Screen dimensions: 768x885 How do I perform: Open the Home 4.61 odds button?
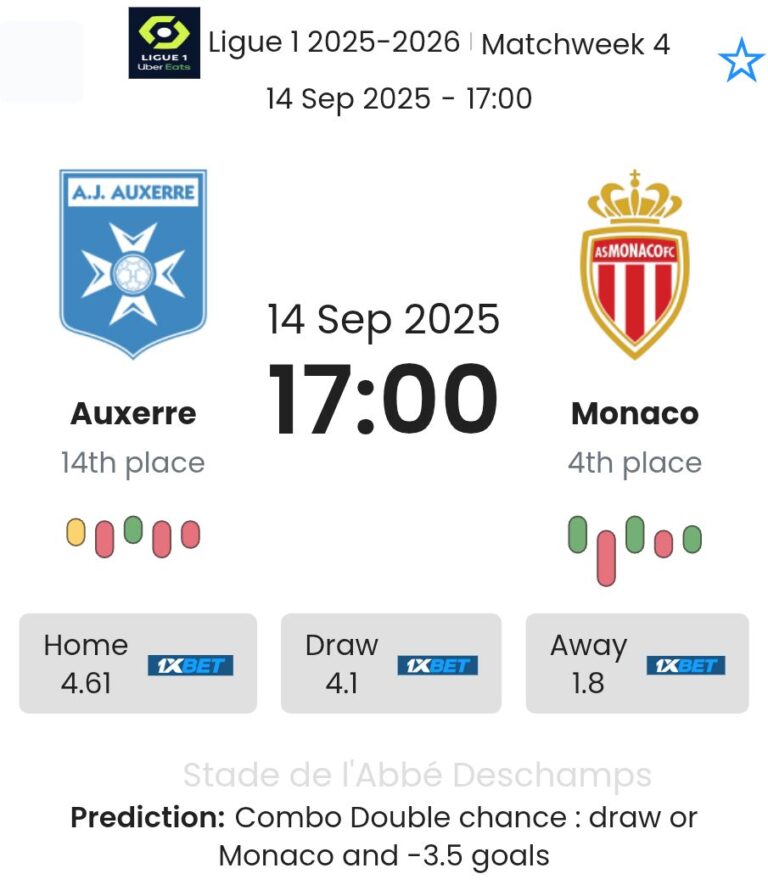click(x=138, y=663)
